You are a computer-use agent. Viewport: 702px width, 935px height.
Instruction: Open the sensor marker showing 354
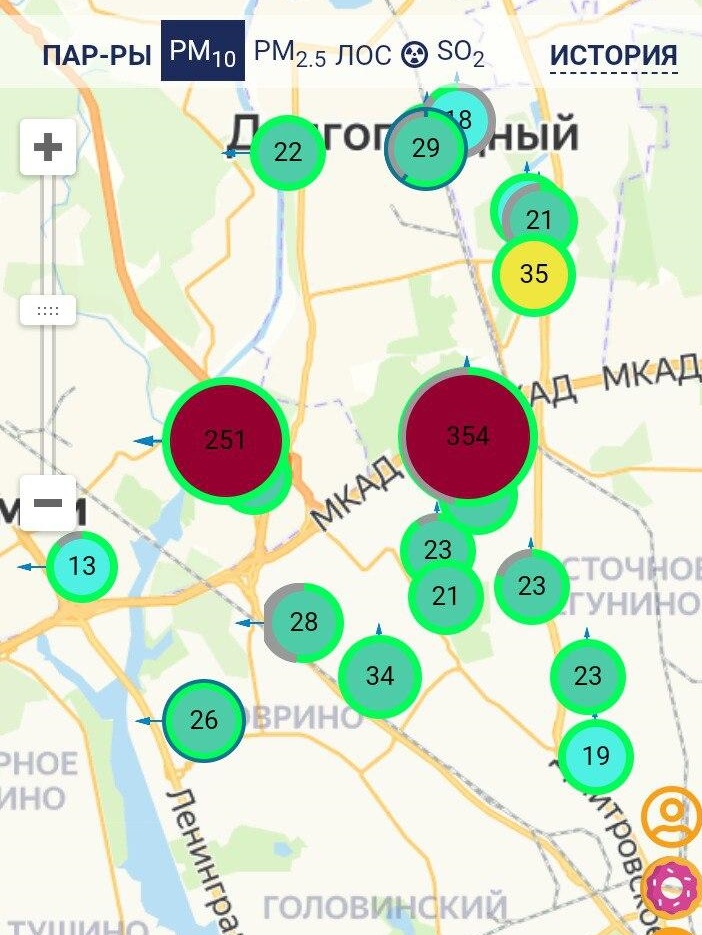tap(468, 435)
